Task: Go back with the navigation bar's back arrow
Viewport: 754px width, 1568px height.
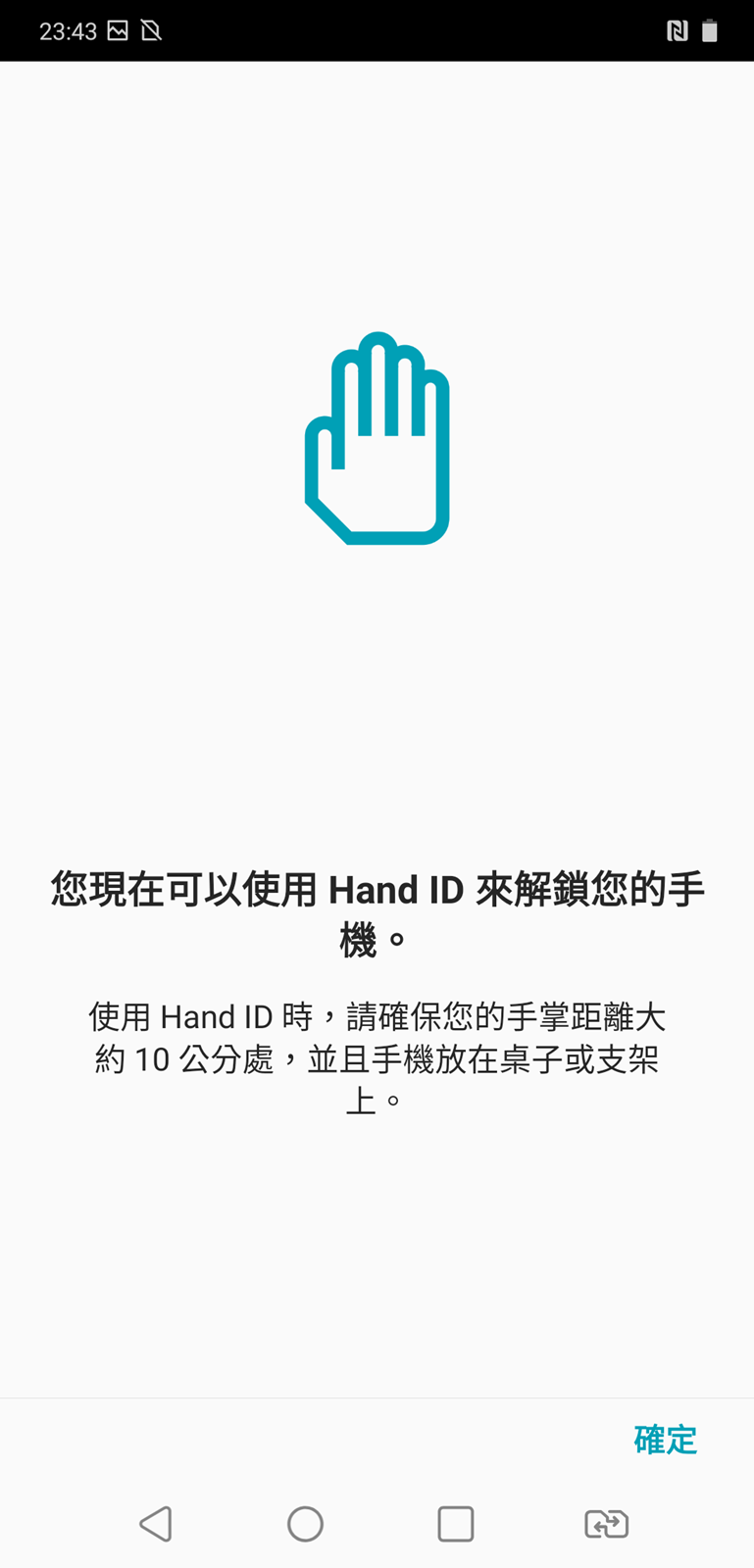Action: 156,1524
